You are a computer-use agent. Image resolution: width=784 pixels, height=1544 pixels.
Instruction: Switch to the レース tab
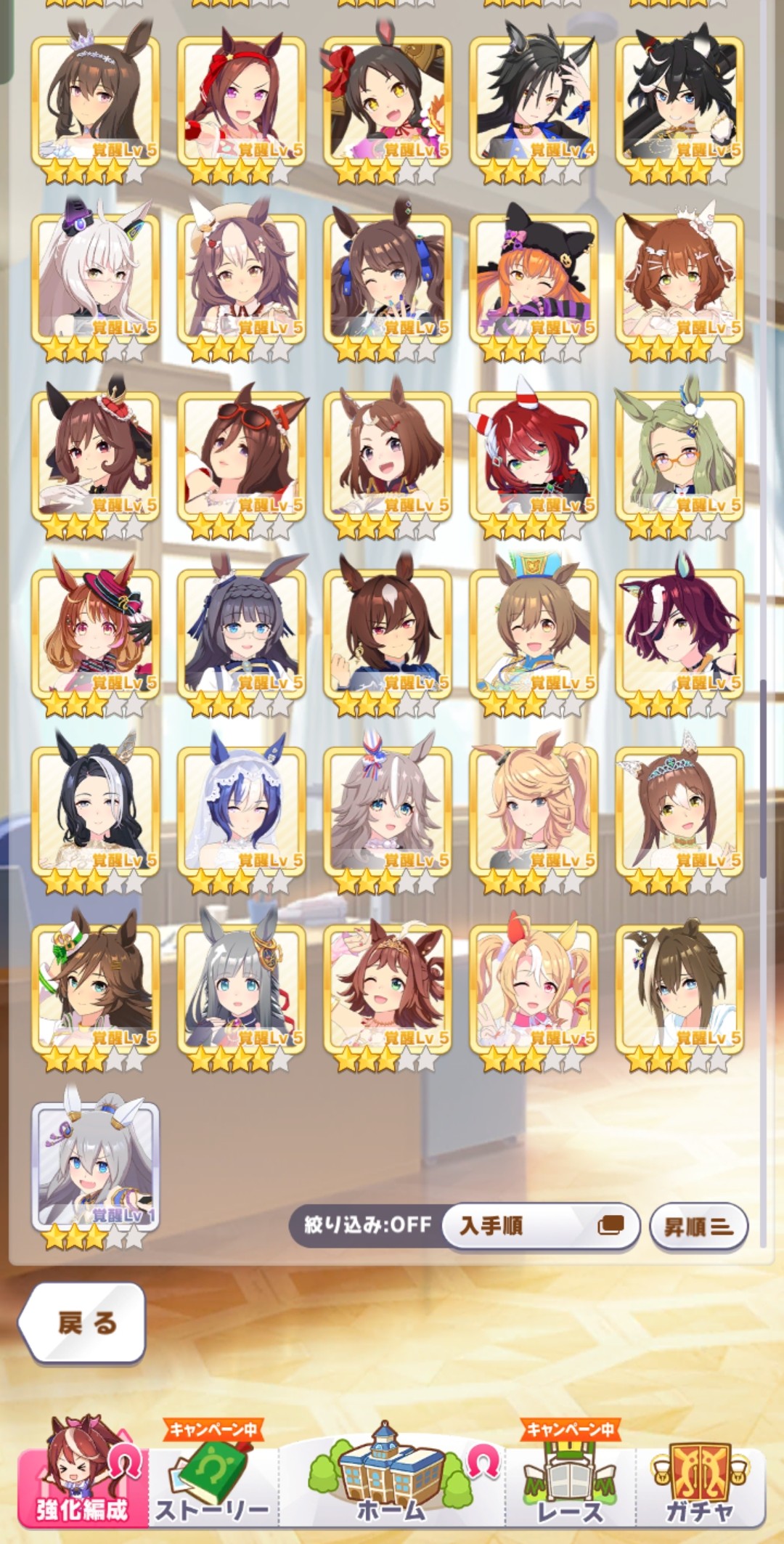click(x=570, y=1482)
